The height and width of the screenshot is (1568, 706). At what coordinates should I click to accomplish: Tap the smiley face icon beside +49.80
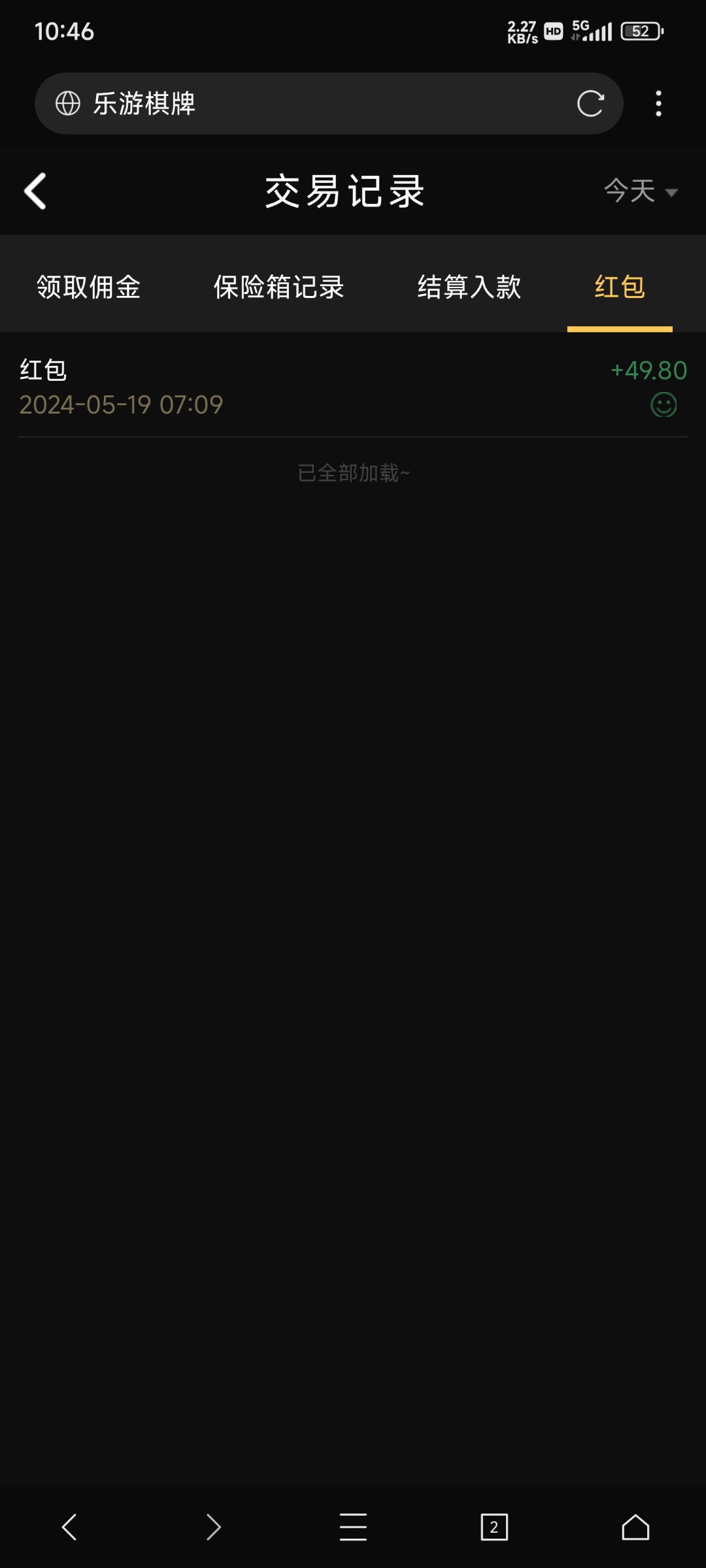tap(663, 405)
